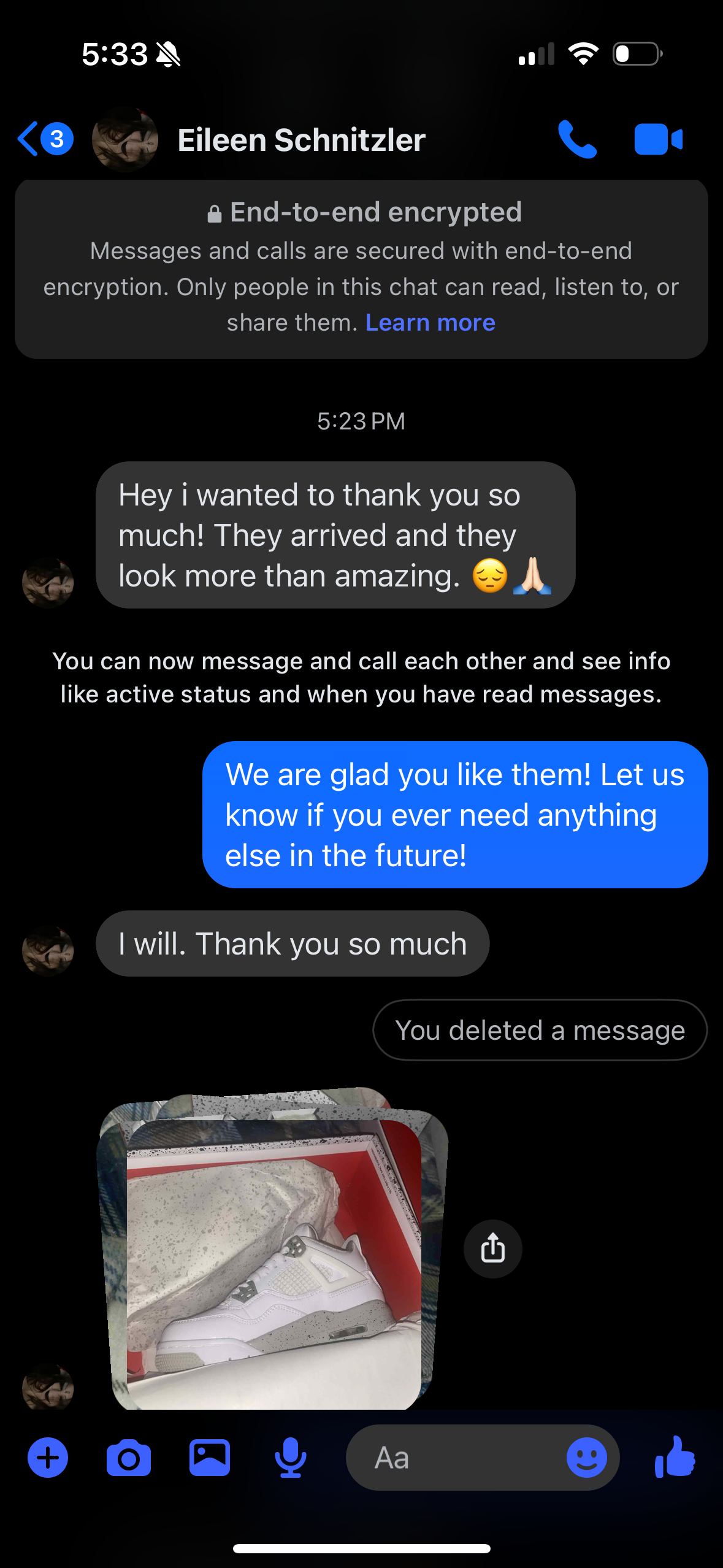The image size is (723, 1568).
Task: Launch the camera to take a photo
Action: tap(129, 1458)
